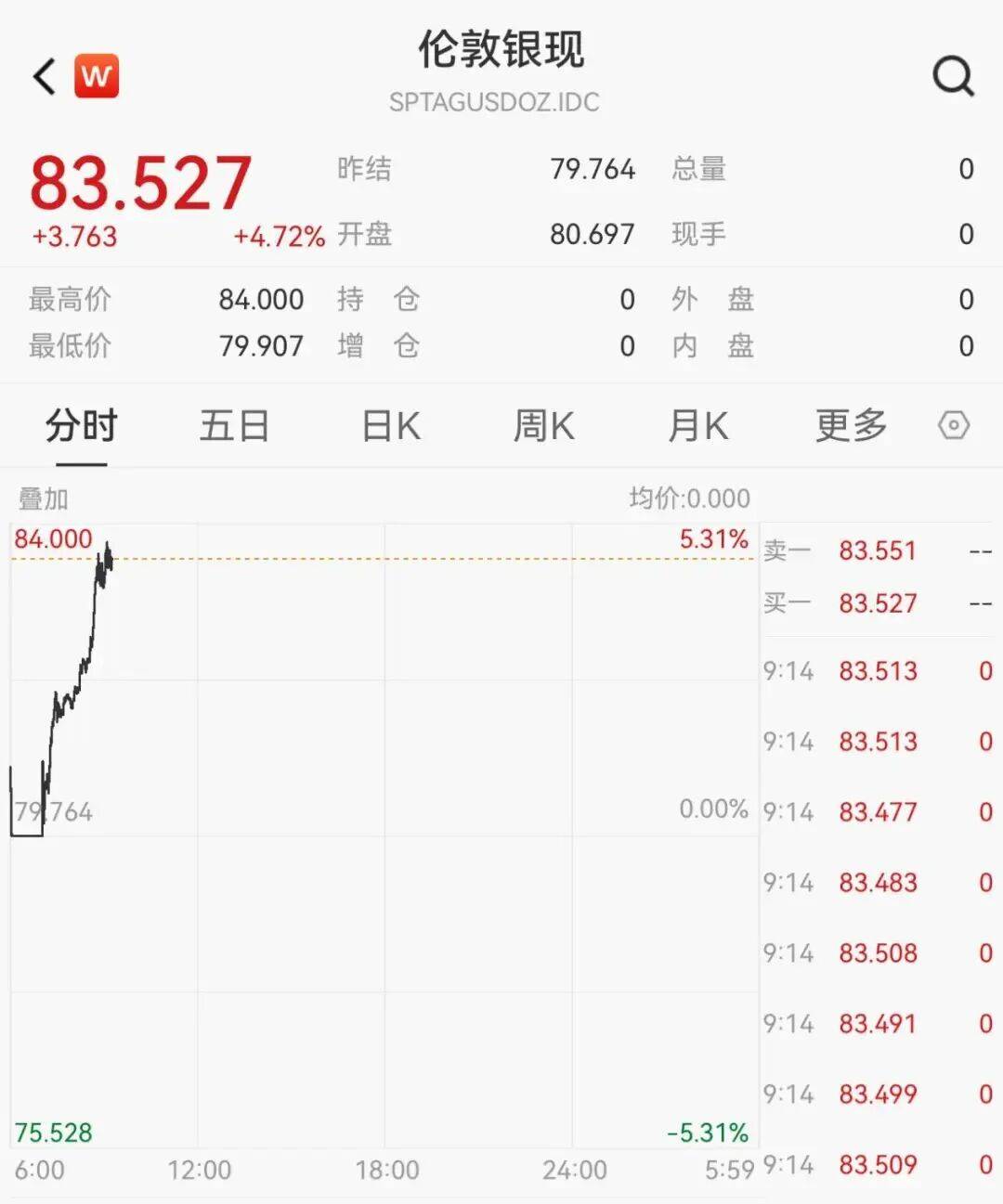Viewport: 1003px width, 1204px height.
Task: Open the Wind app logo icon
Action: click(x=98, y=77)
